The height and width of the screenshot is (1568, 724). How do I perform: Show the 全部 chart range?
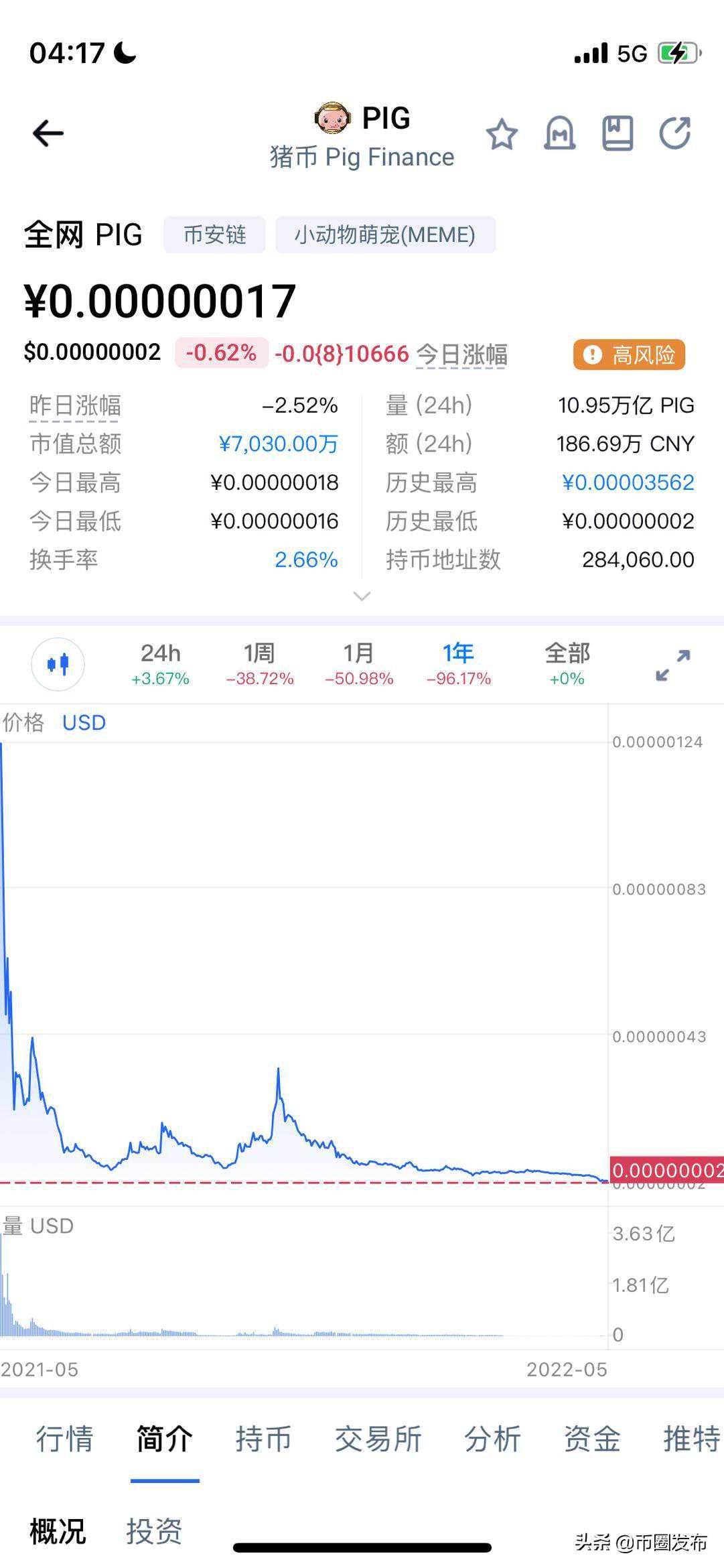(x=567, y=663)
